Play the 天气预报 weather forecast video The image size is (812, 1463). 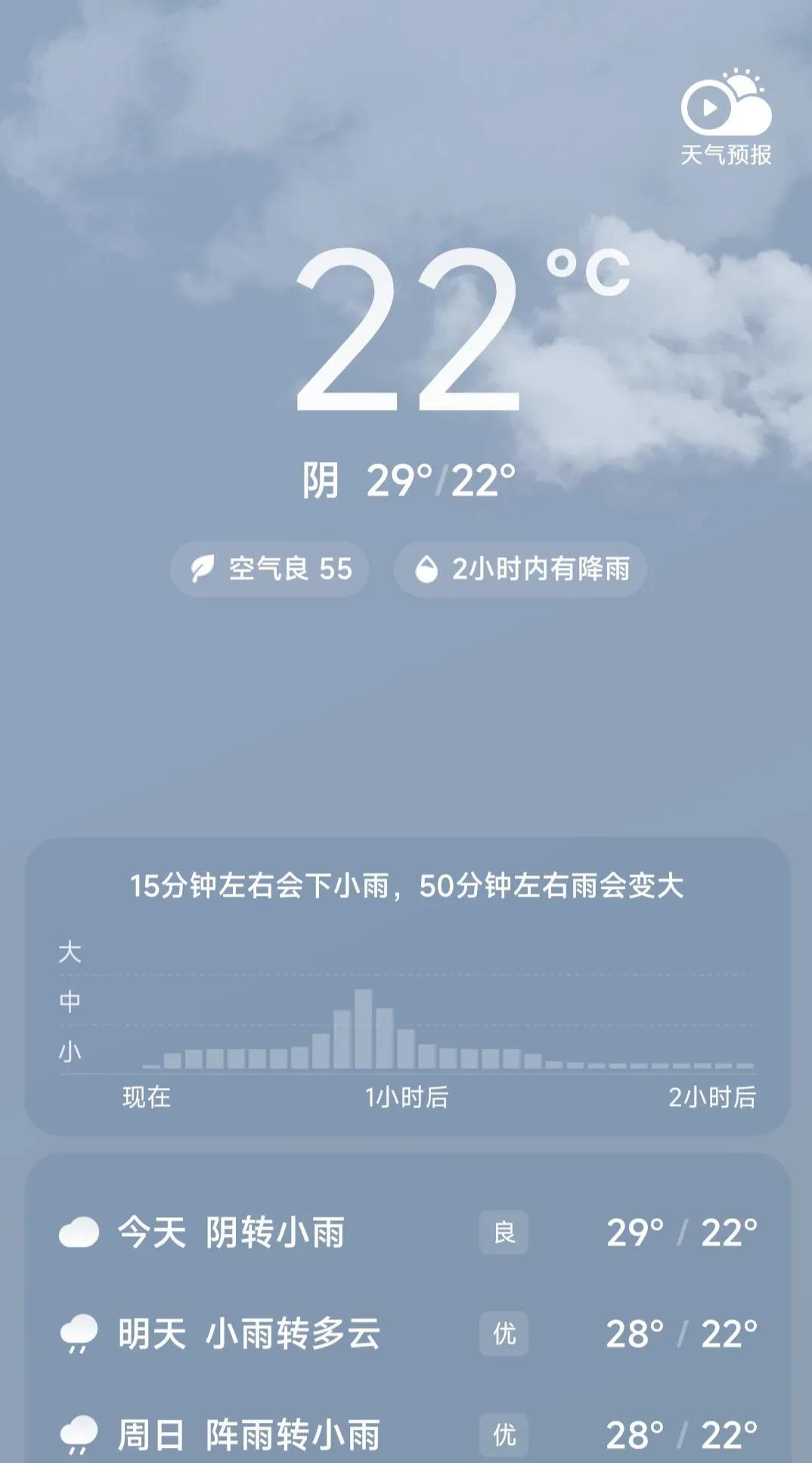click(726, 118)
